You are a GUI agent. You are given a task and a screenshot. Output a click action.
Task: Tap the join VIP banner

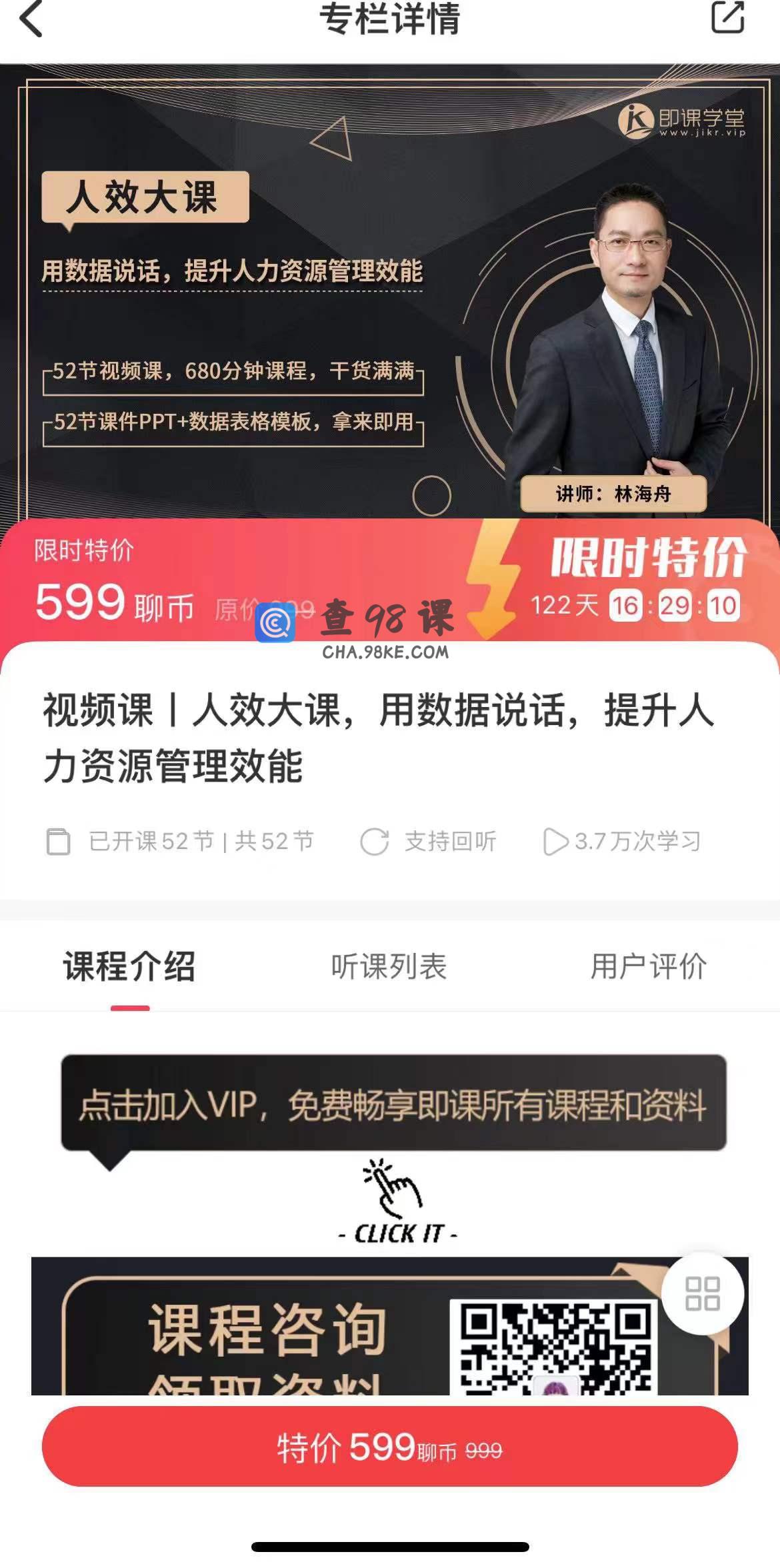(x=393, y=1103)
